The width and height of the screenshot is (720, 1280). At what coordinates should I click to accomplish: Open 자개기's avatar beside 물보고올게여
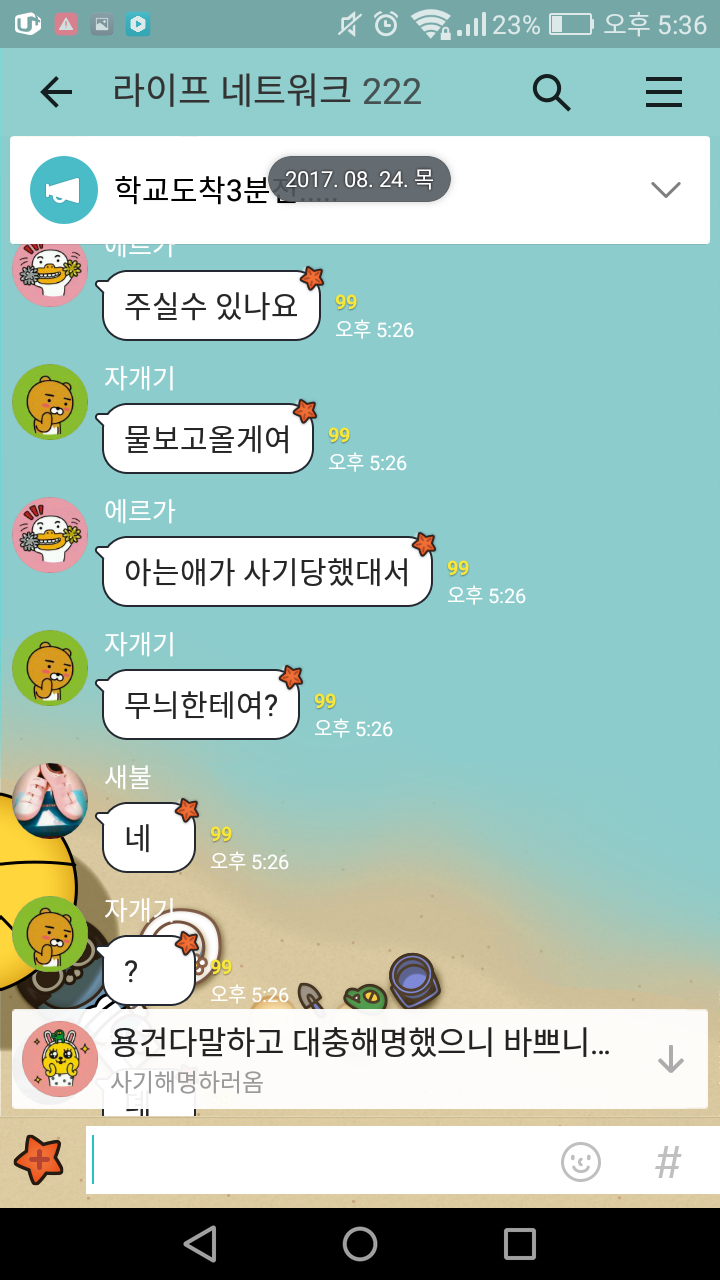pos(50,402)
